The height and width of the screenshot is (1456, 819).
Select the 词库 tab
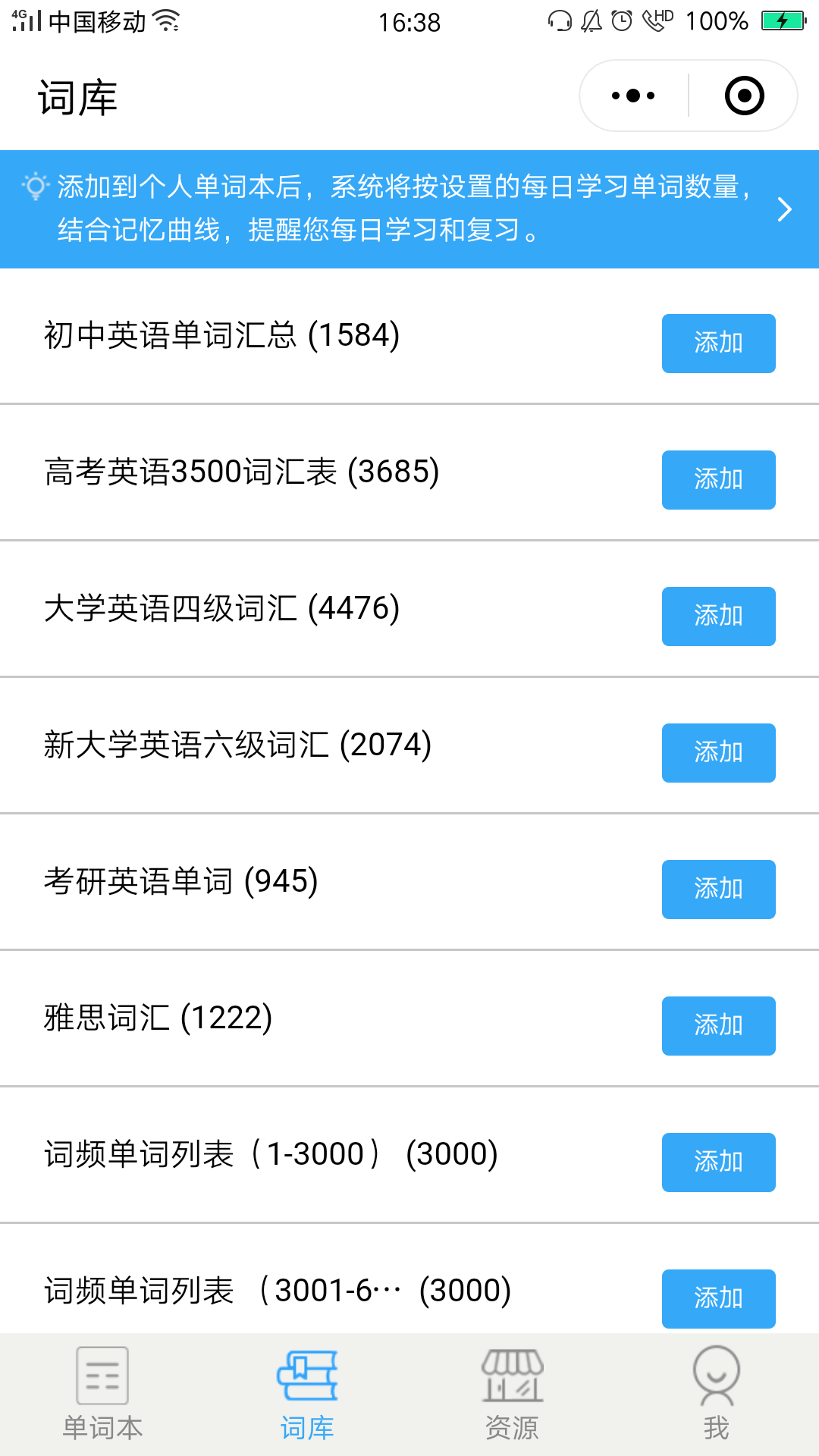click(307, 1395)
